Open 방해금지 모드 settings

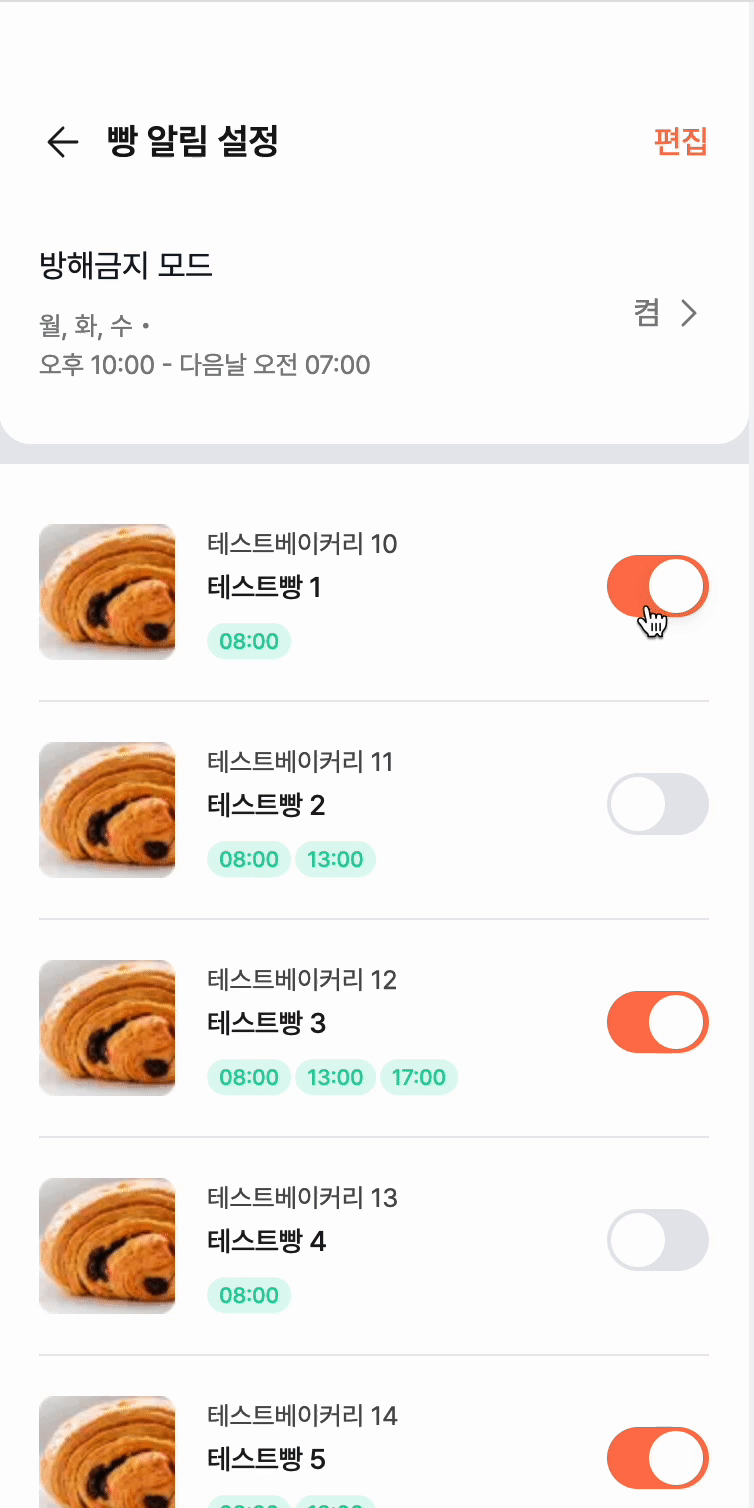click(665, 314)
